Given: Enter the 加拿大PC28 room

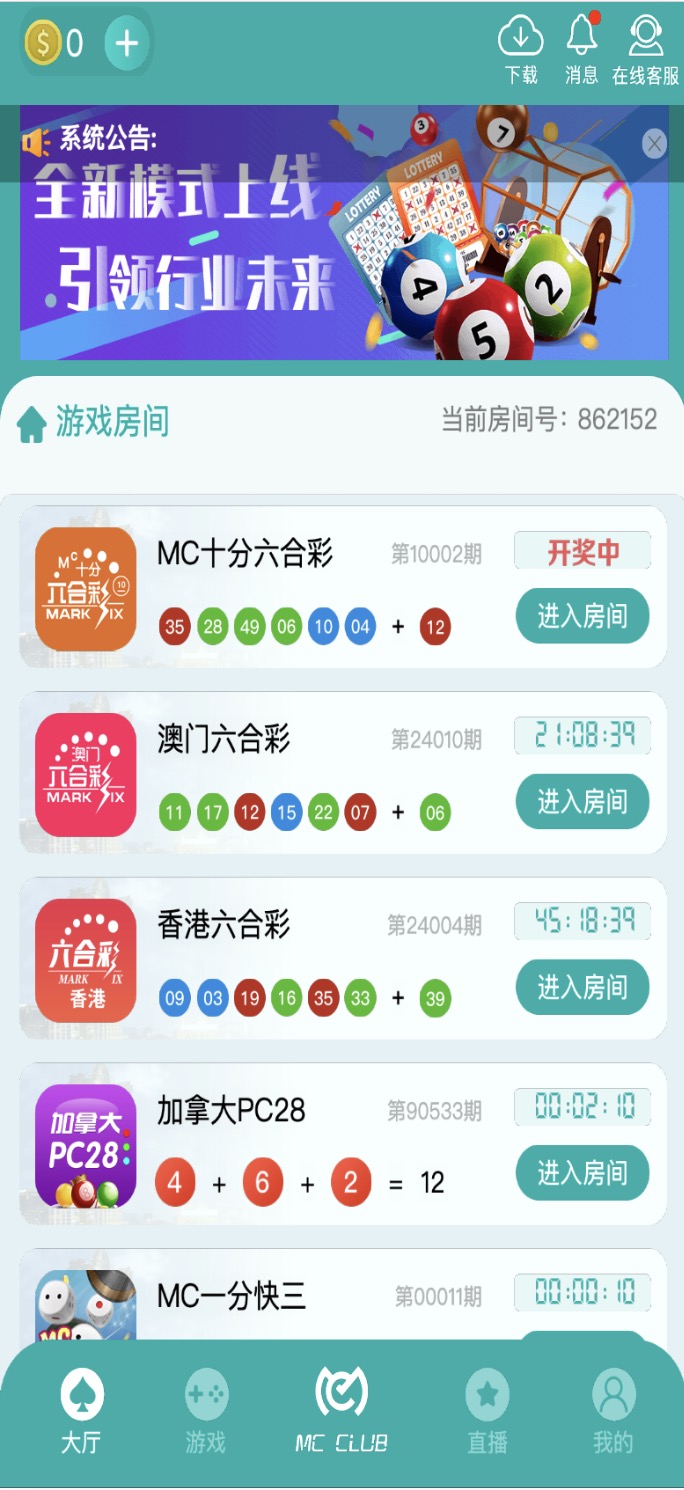Looking at the screenshot, I should click(x=582, y=1172).
